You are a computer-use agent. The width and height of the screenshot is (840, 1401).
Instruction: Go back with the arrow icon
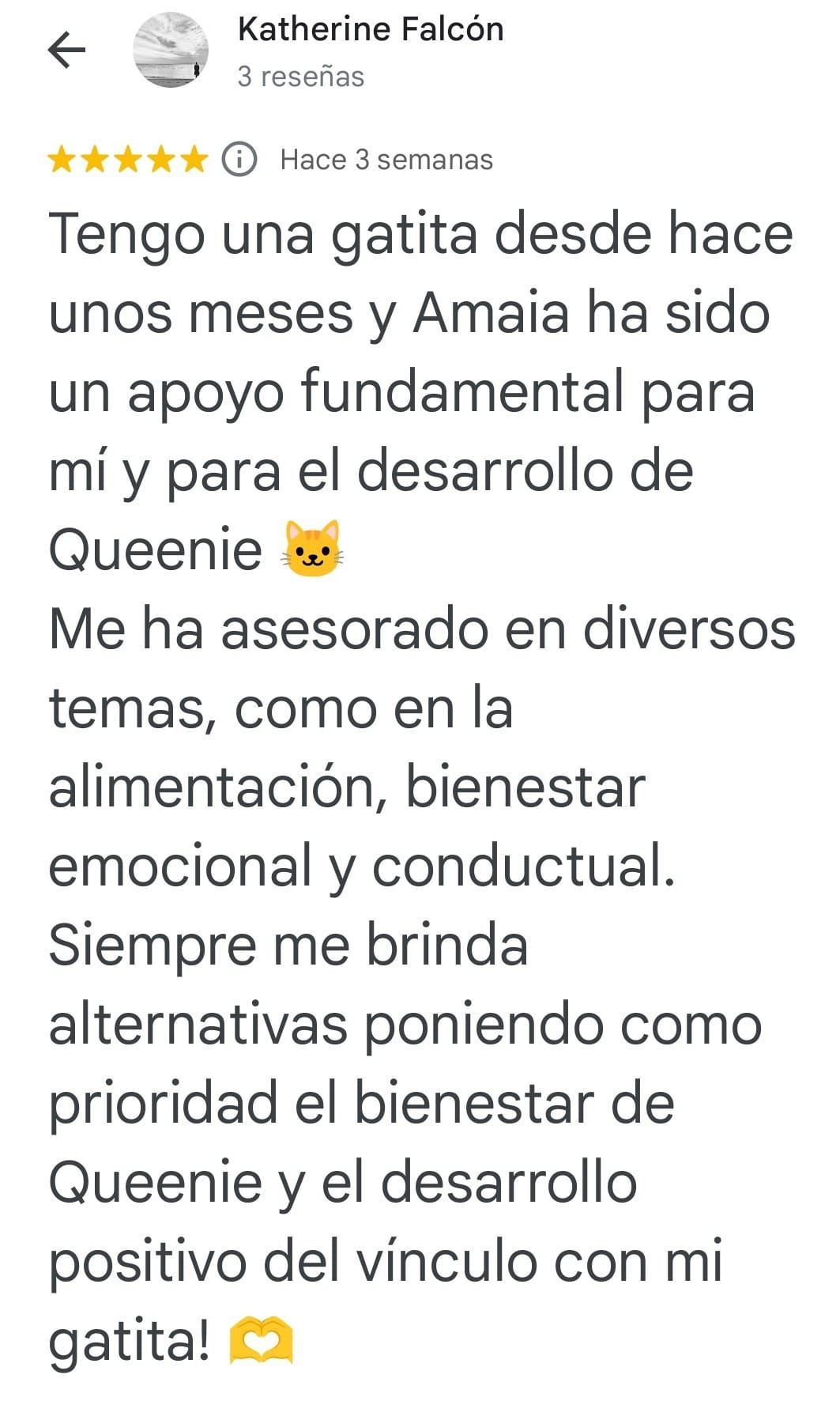tap(66, 51)
